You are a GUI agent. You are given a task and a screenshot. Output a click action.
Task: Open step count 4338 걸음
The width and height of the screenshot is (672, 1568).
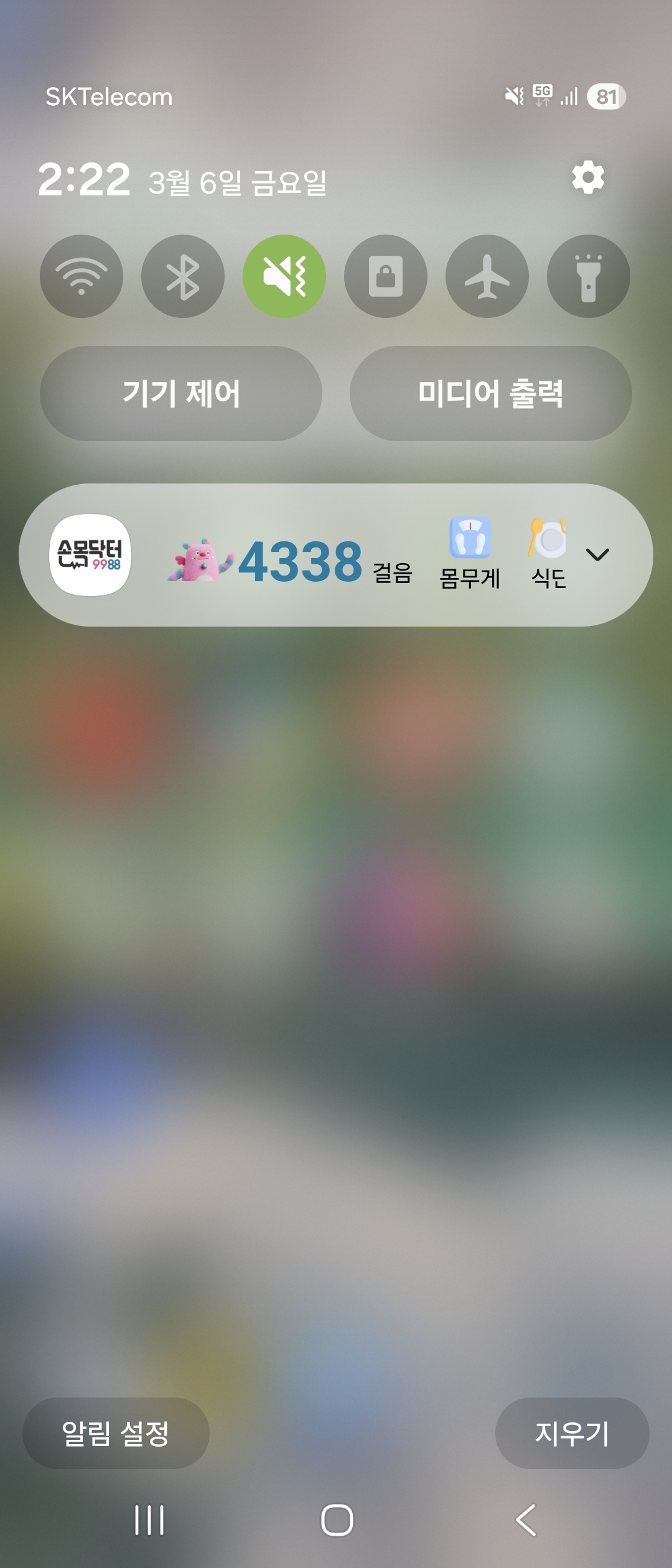[x=300, y=561]
